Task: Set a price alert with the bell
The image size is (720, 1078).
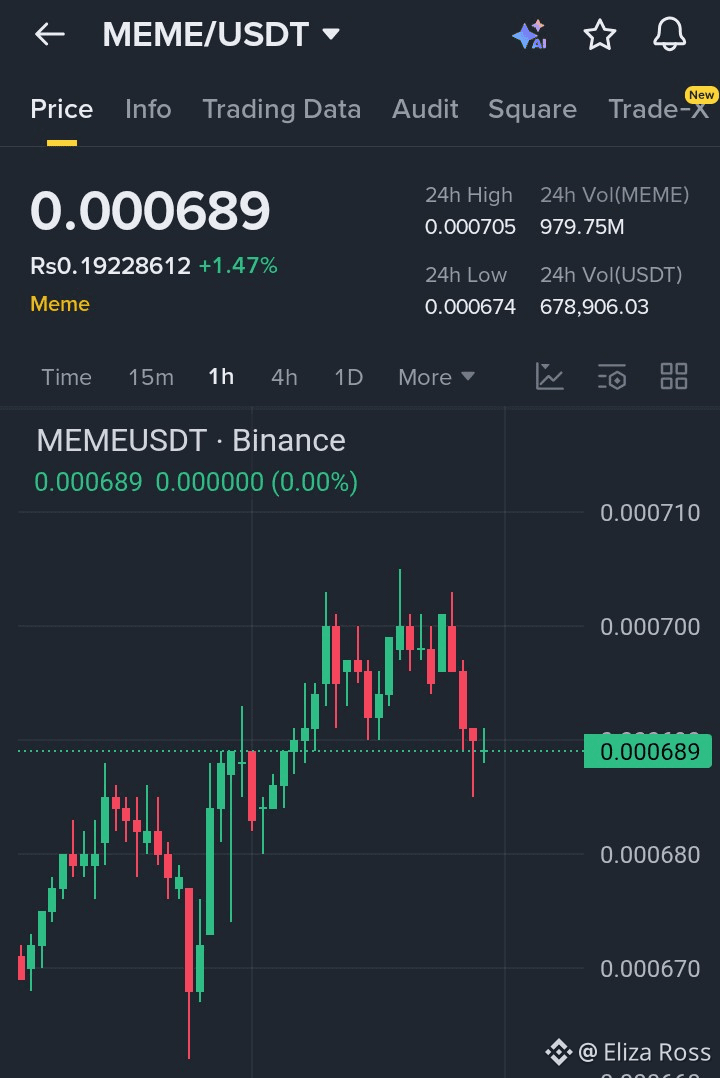Action: click(669, 35)
